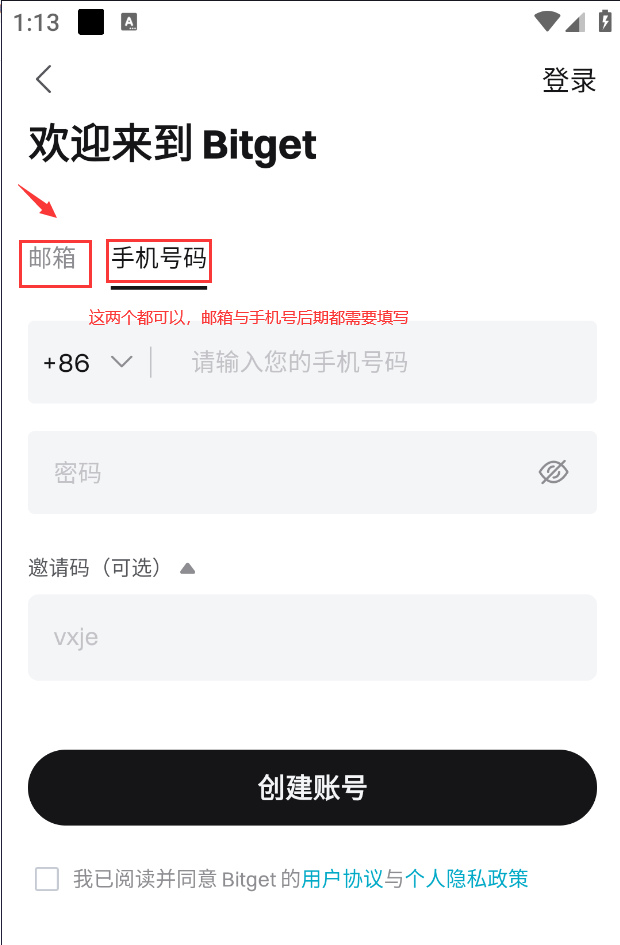The width and height of the screenshot is (620, 945).
Task: Check the agreement checkbox
Action: 47,879
